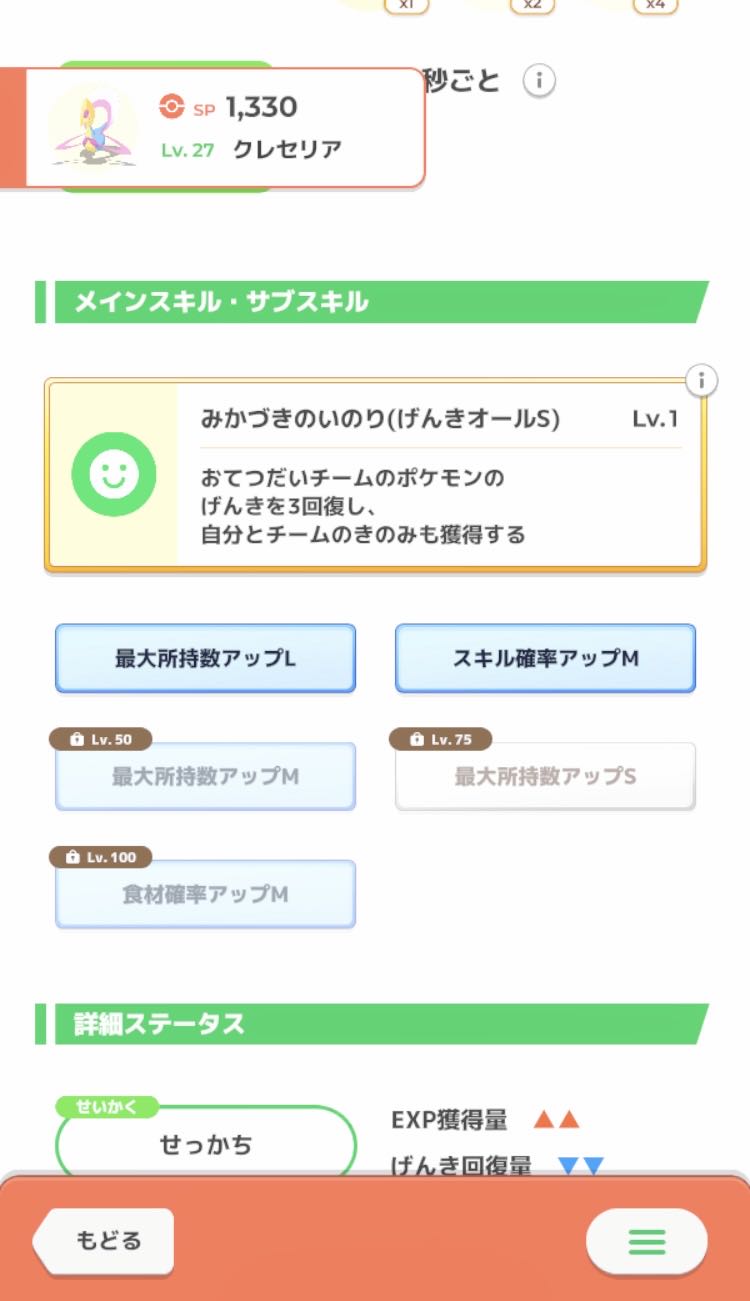Tap the locked 食材確率アップM sub skill
This screenshot has height=1301, width=750.
tap(205, 894)
